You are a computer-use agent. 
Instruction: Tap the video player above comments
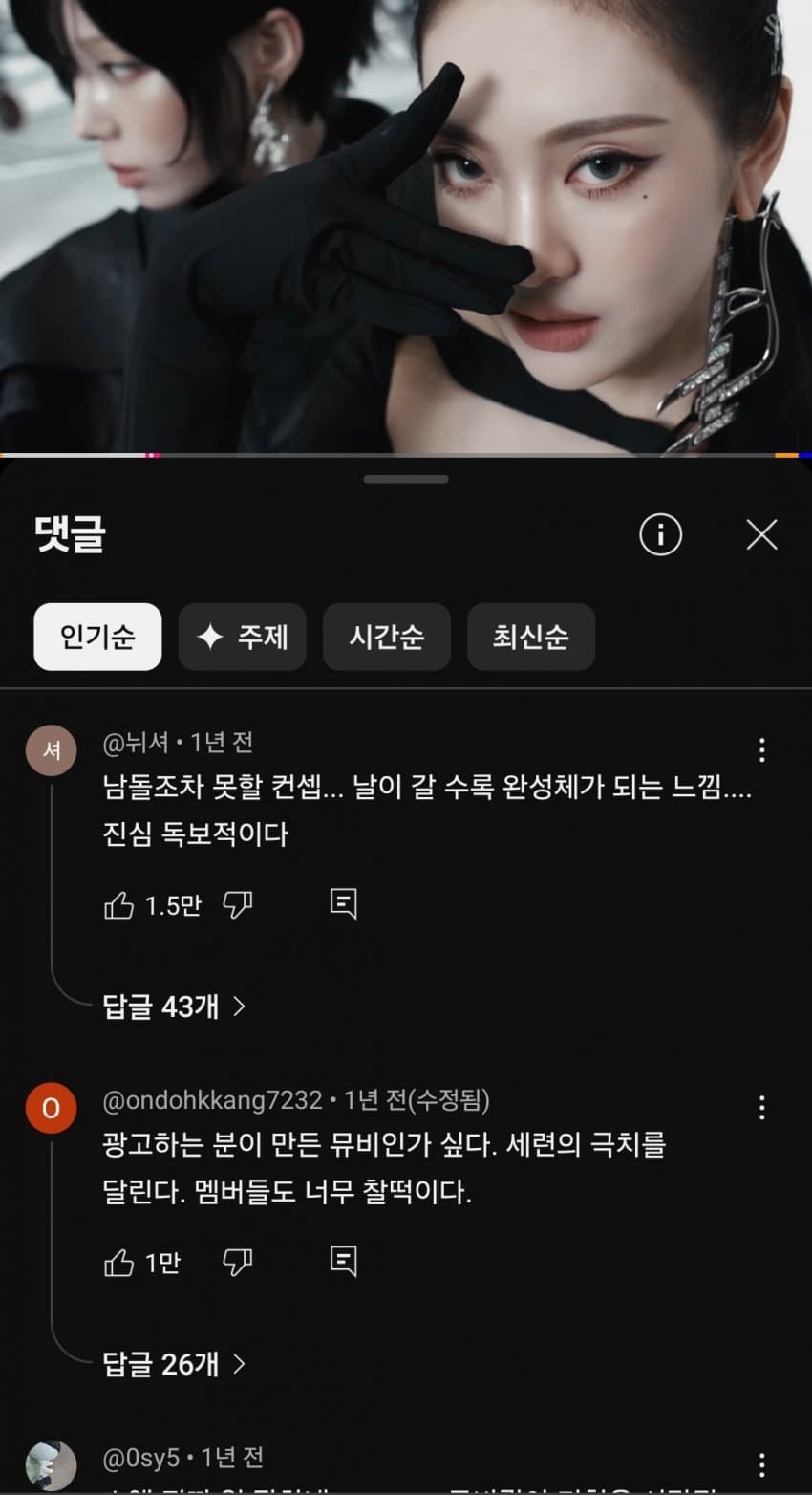pos(406,227)
